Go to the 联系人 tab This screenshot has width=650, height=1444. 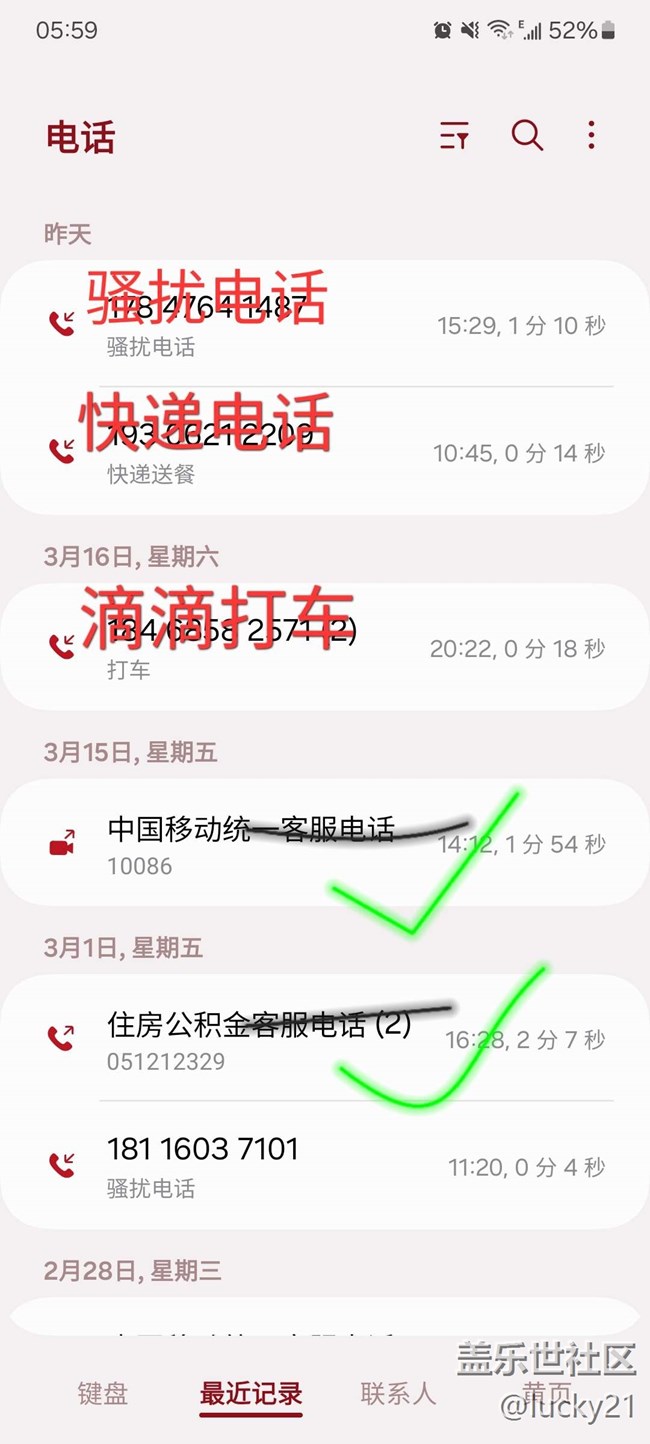[399, 1393]
